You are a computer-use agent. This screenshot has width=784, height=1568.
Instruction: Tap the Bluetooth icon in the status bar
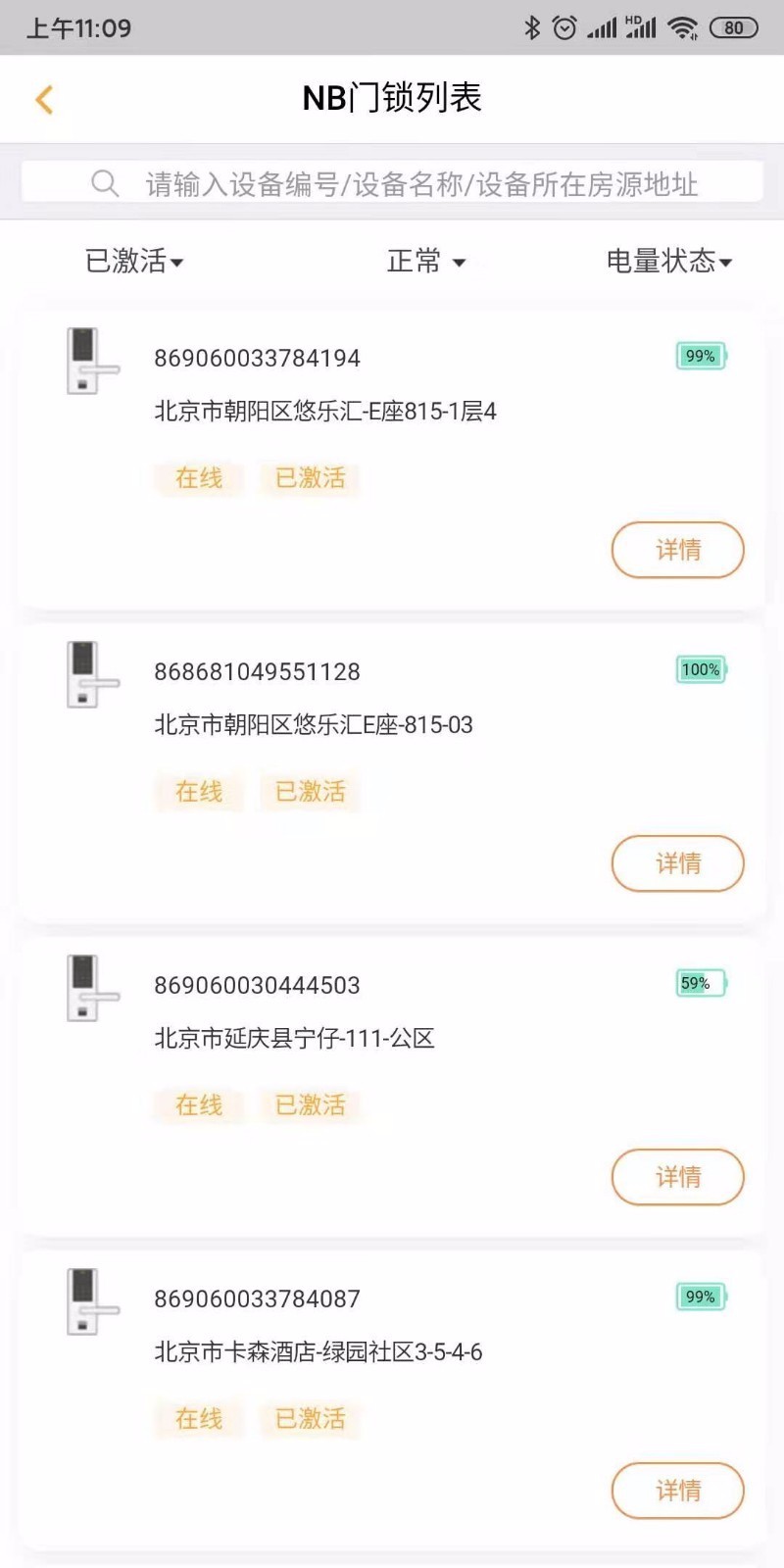(x=534, y=26)
